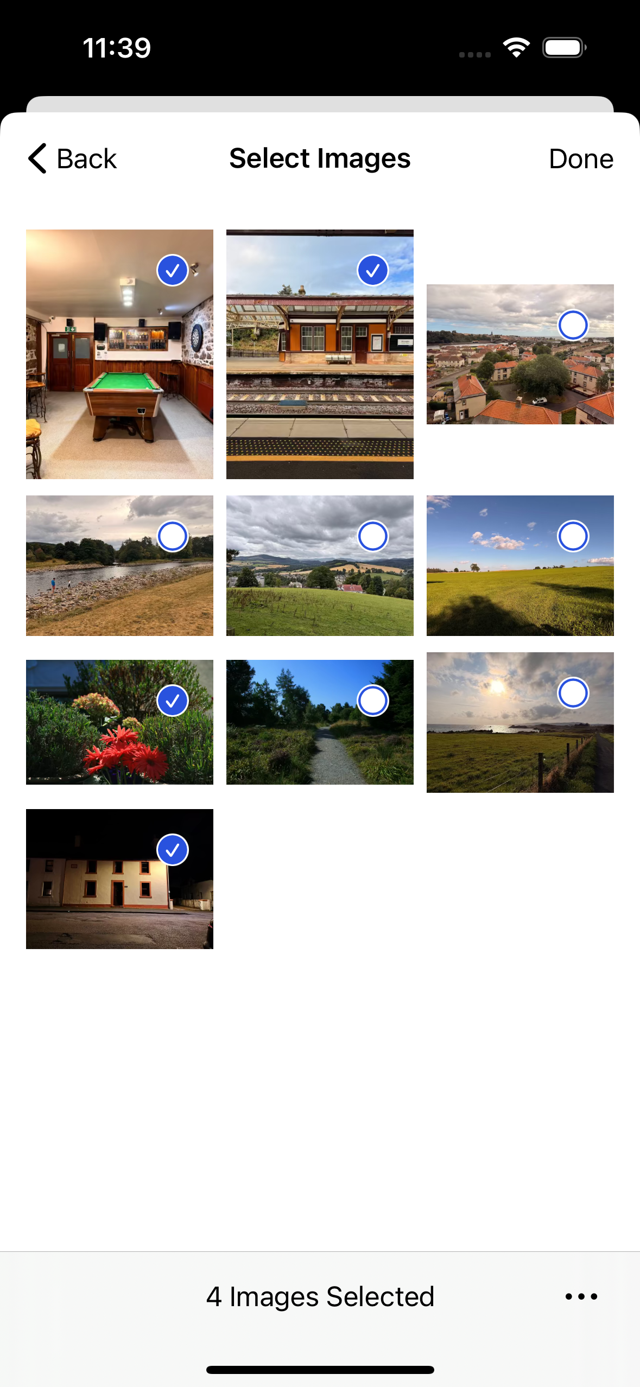The image size is (640, 1387).
Task: Deselect the red flowers photo
Action: pos(173,700)
